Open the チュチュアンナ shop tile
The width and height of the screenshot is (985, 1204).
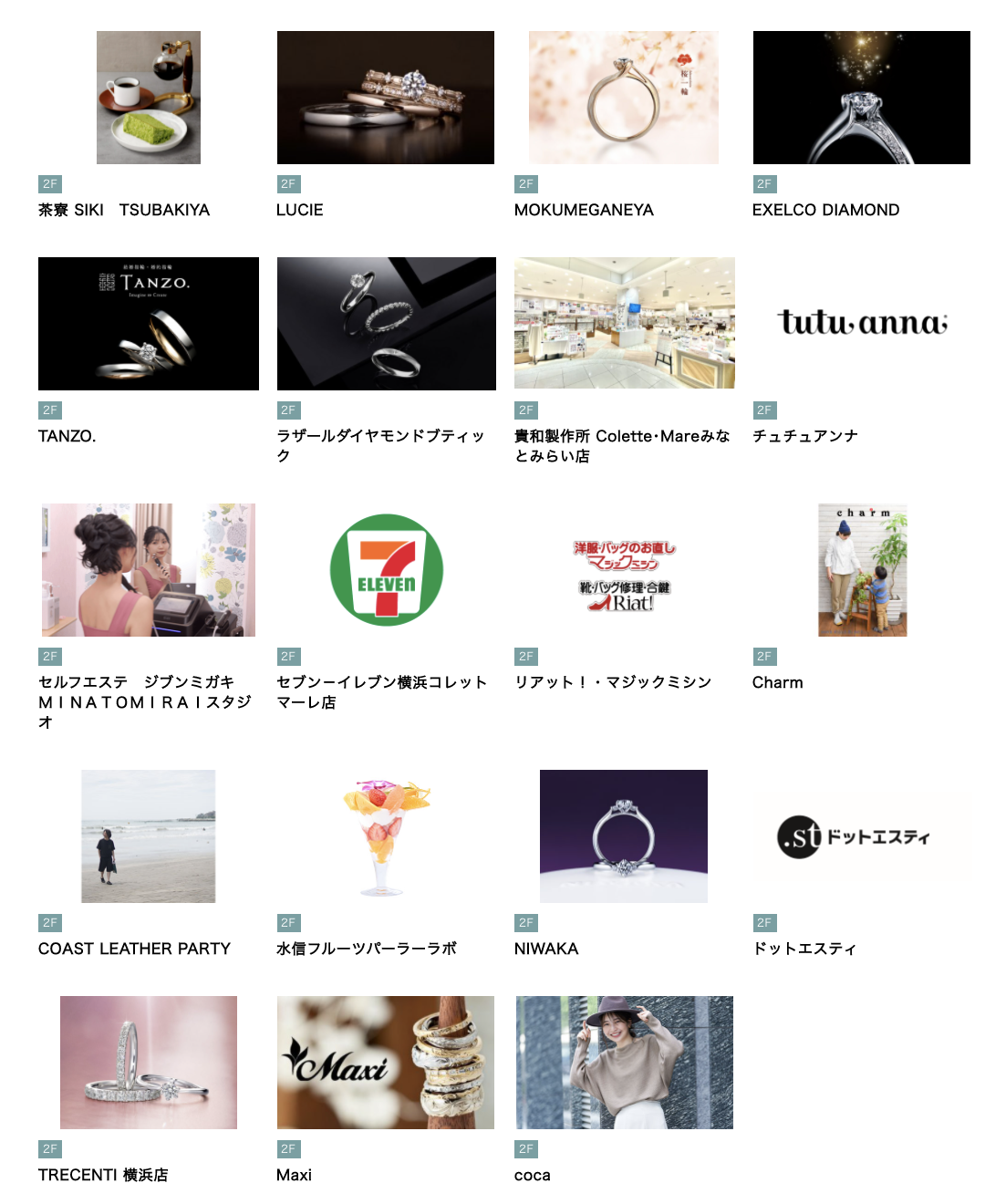click(862, 324)
